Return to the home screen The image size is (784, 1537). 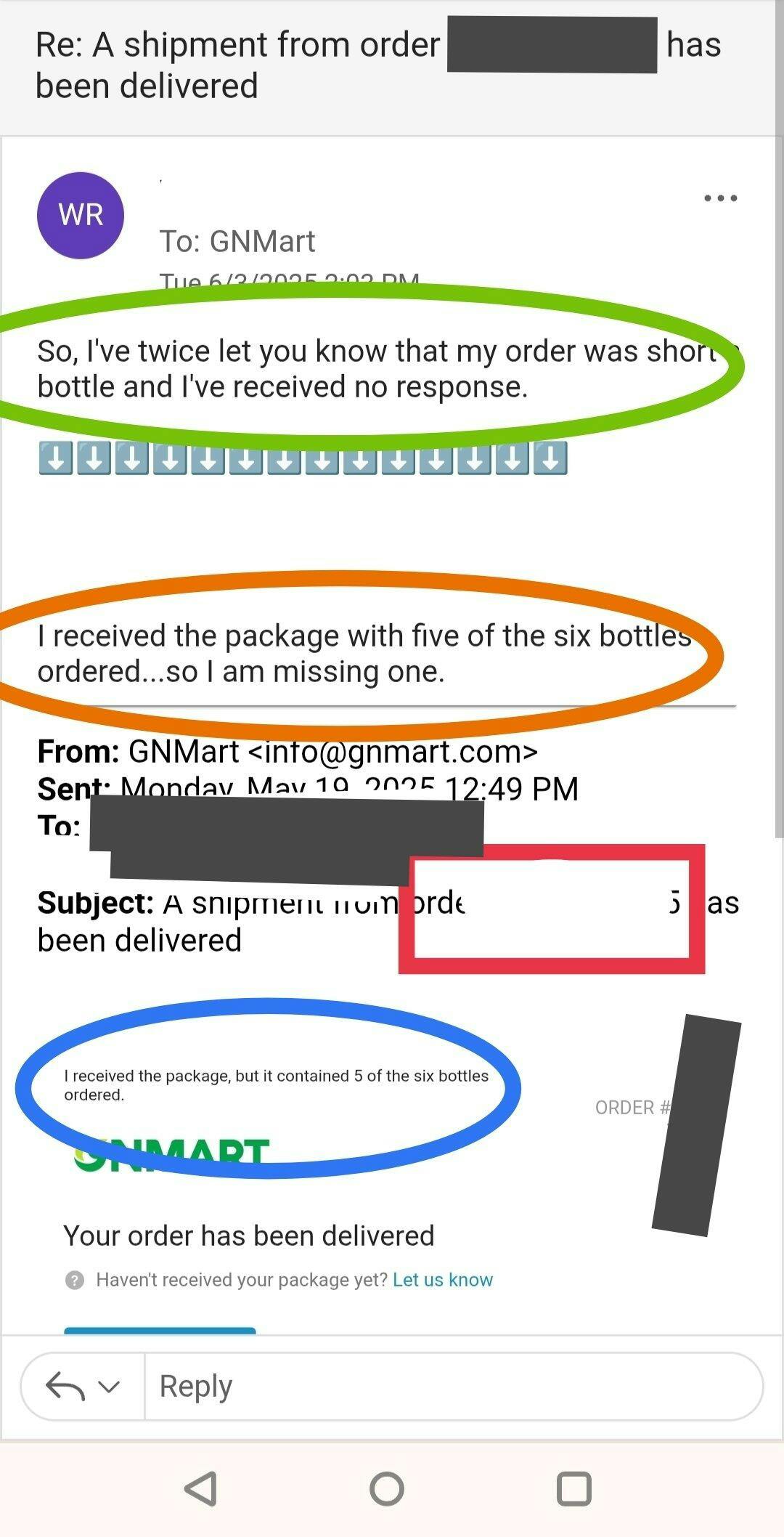coord(387,1488)
